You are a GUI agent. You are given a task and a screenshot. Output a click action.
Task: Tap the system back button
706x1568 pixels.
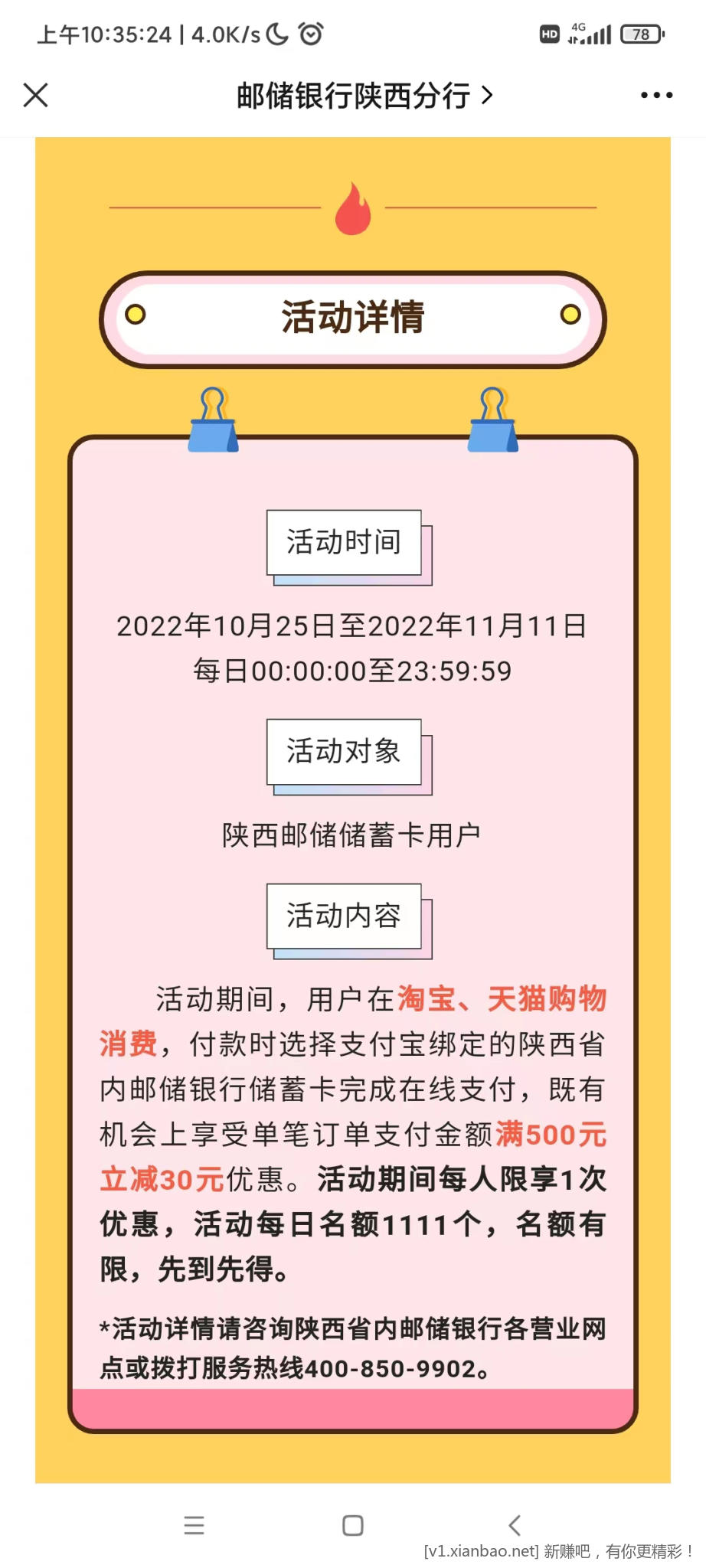point(515,1525)
